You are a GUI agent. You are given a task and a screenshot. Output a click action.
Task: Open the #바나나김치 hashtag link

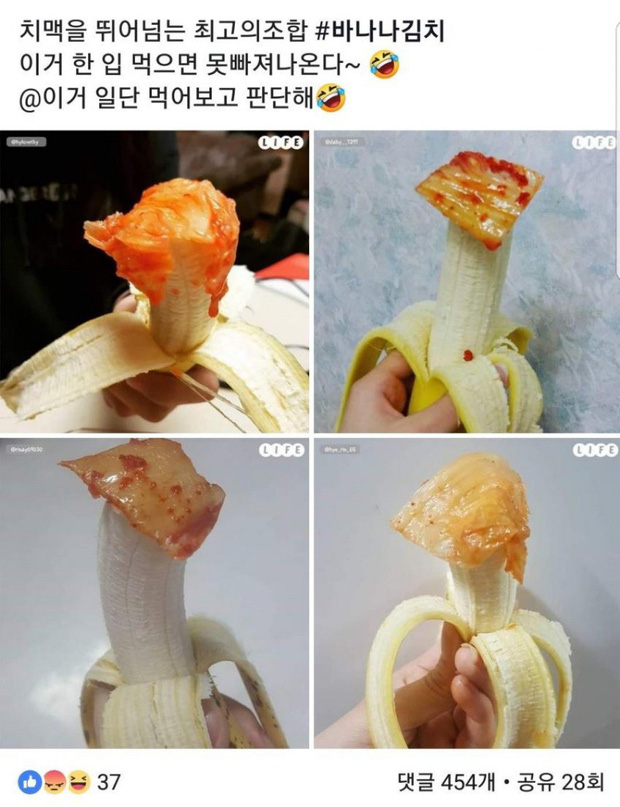378,34
